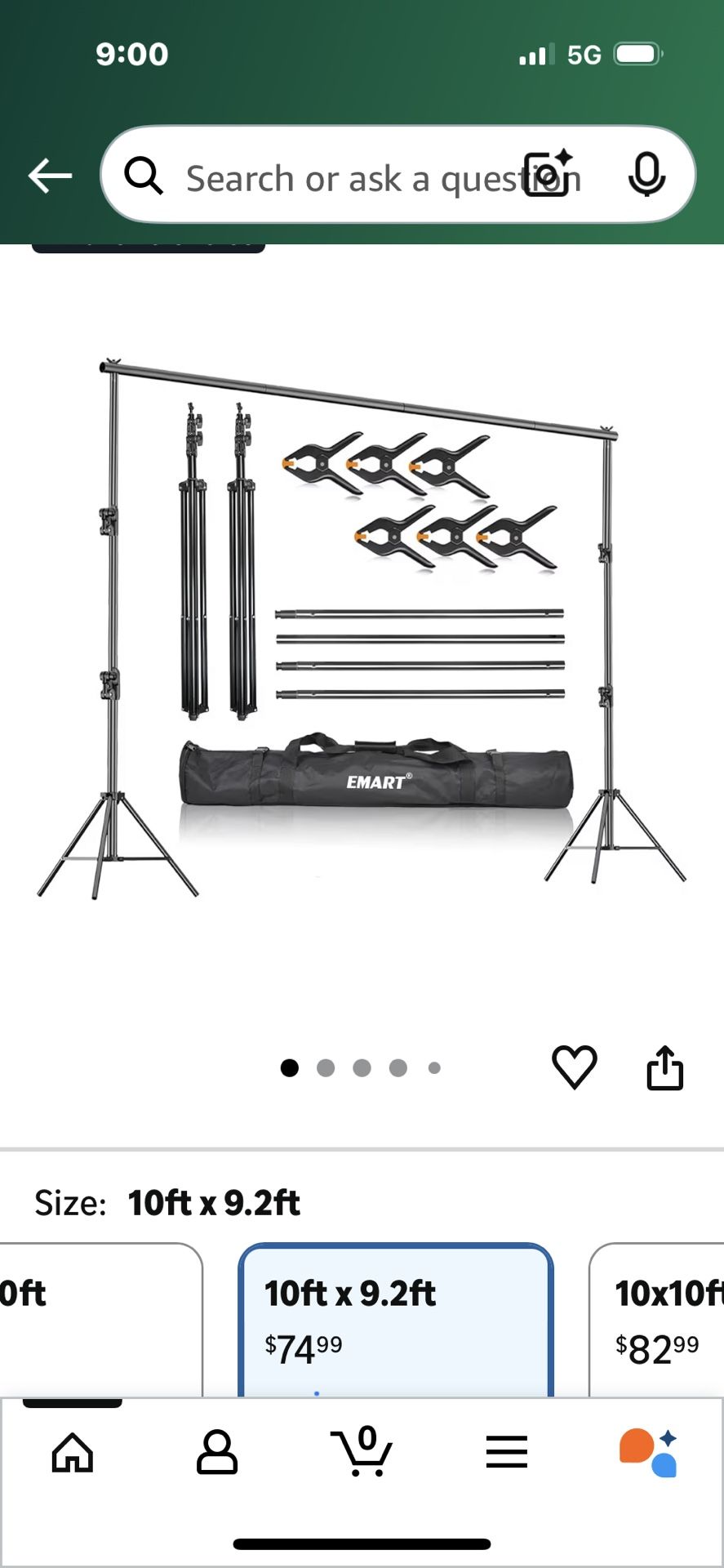Go back using the arrow
The width and height of the screenshot is (724, 1568).
tap(50, 176)
